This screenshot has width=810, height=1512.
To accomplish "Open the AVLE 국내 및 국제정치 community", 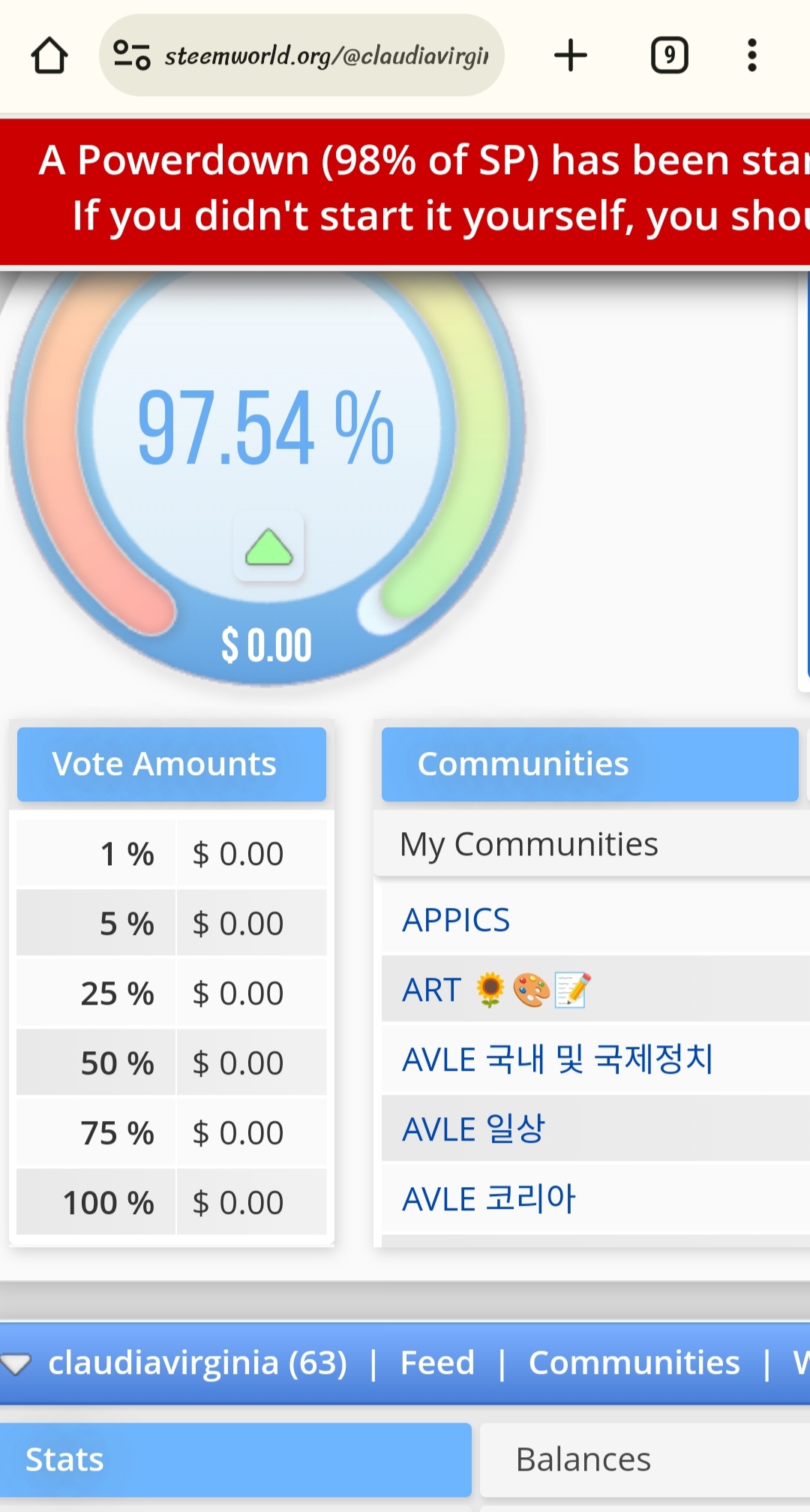I will (x=558, y=1060).
